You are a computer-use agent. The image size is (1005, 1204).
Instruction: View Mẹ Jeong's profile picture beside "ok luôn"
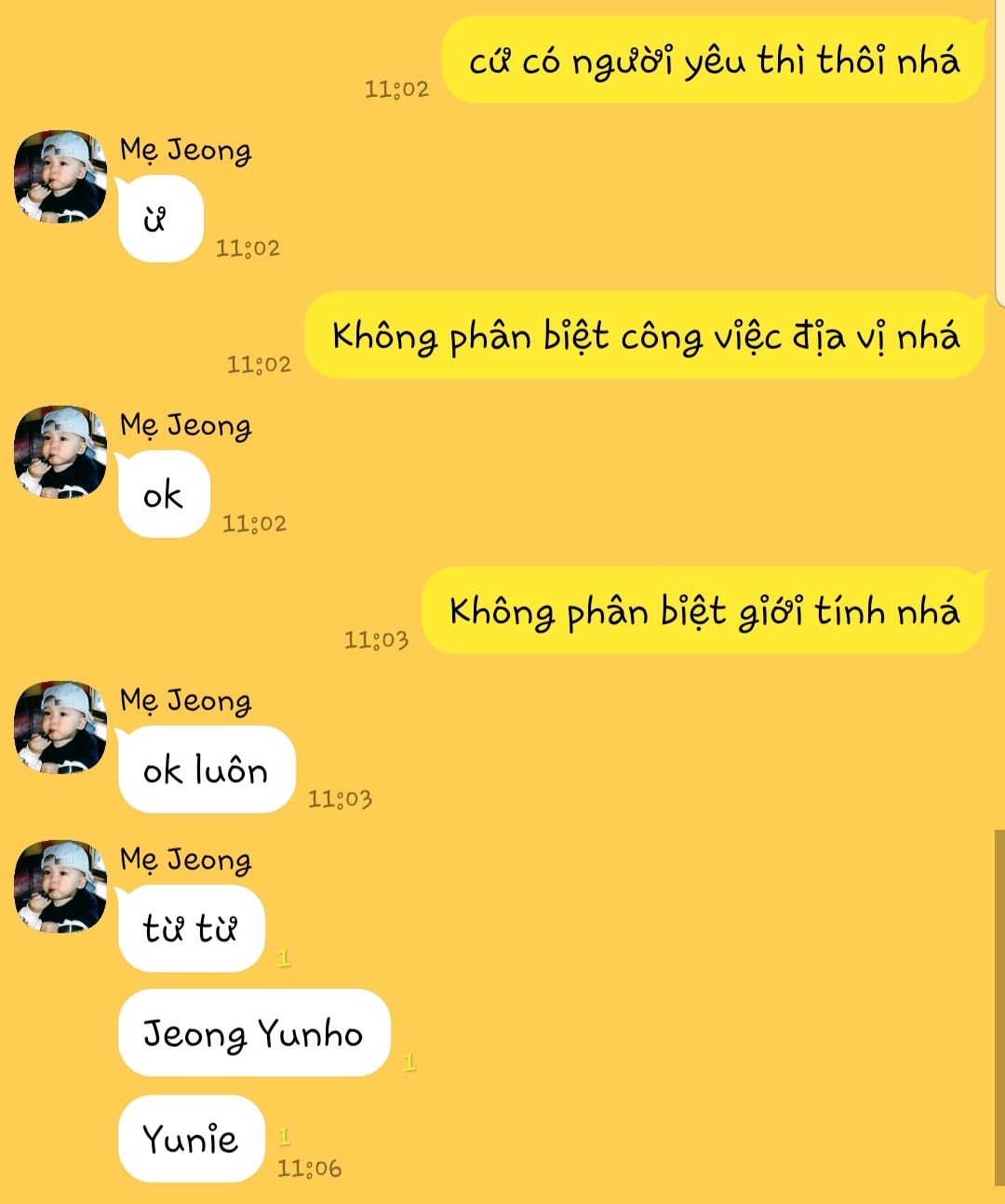tap(60, 728)
